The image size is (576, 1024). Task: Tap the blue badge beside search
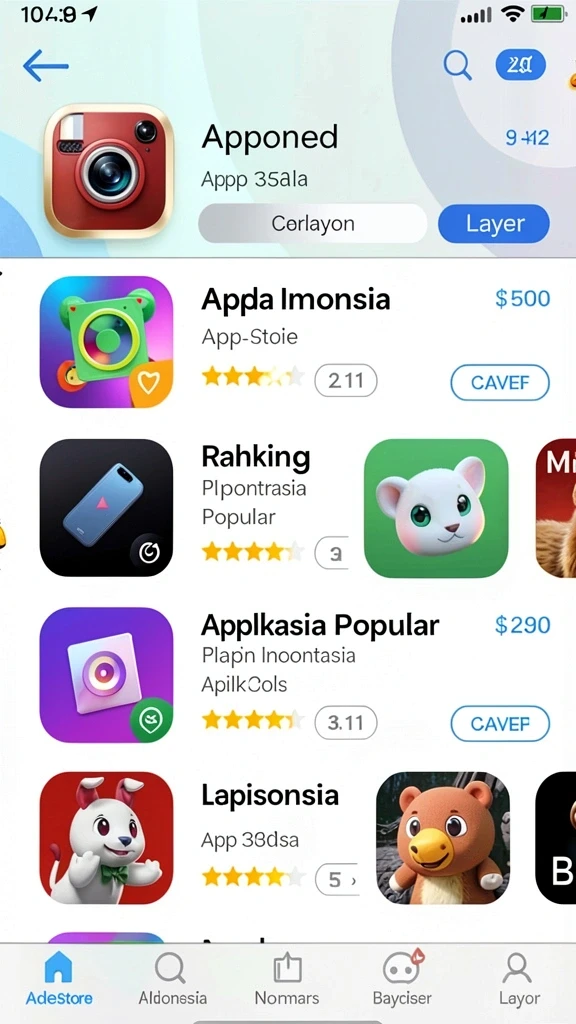(x=520, y=65)
